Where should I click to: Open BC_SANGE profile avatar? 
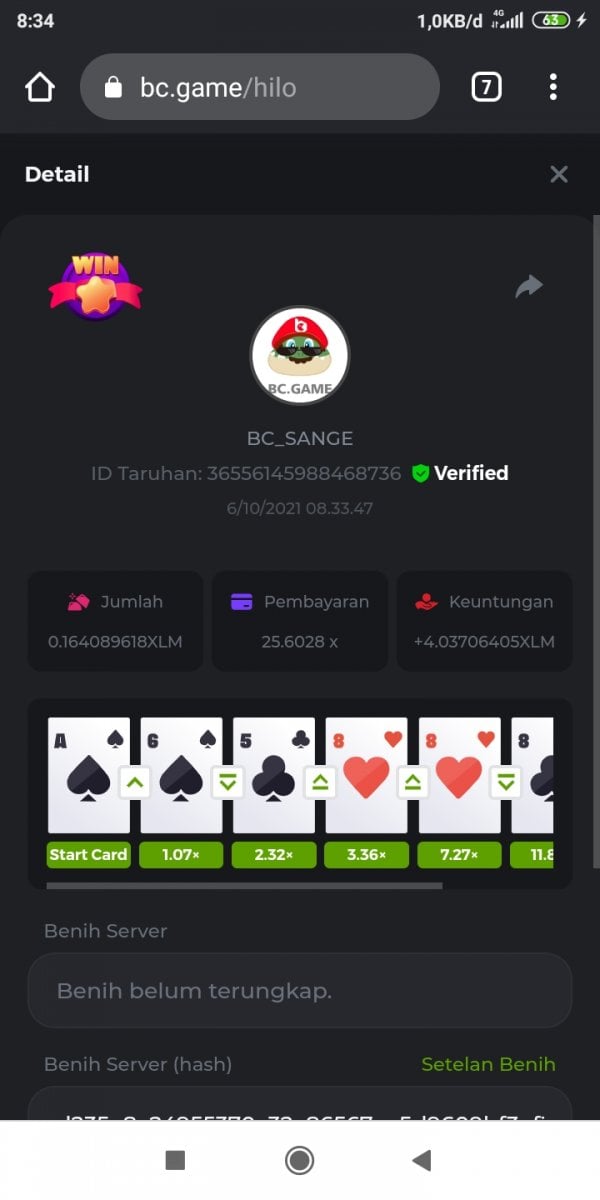click(x=299, y=355)
